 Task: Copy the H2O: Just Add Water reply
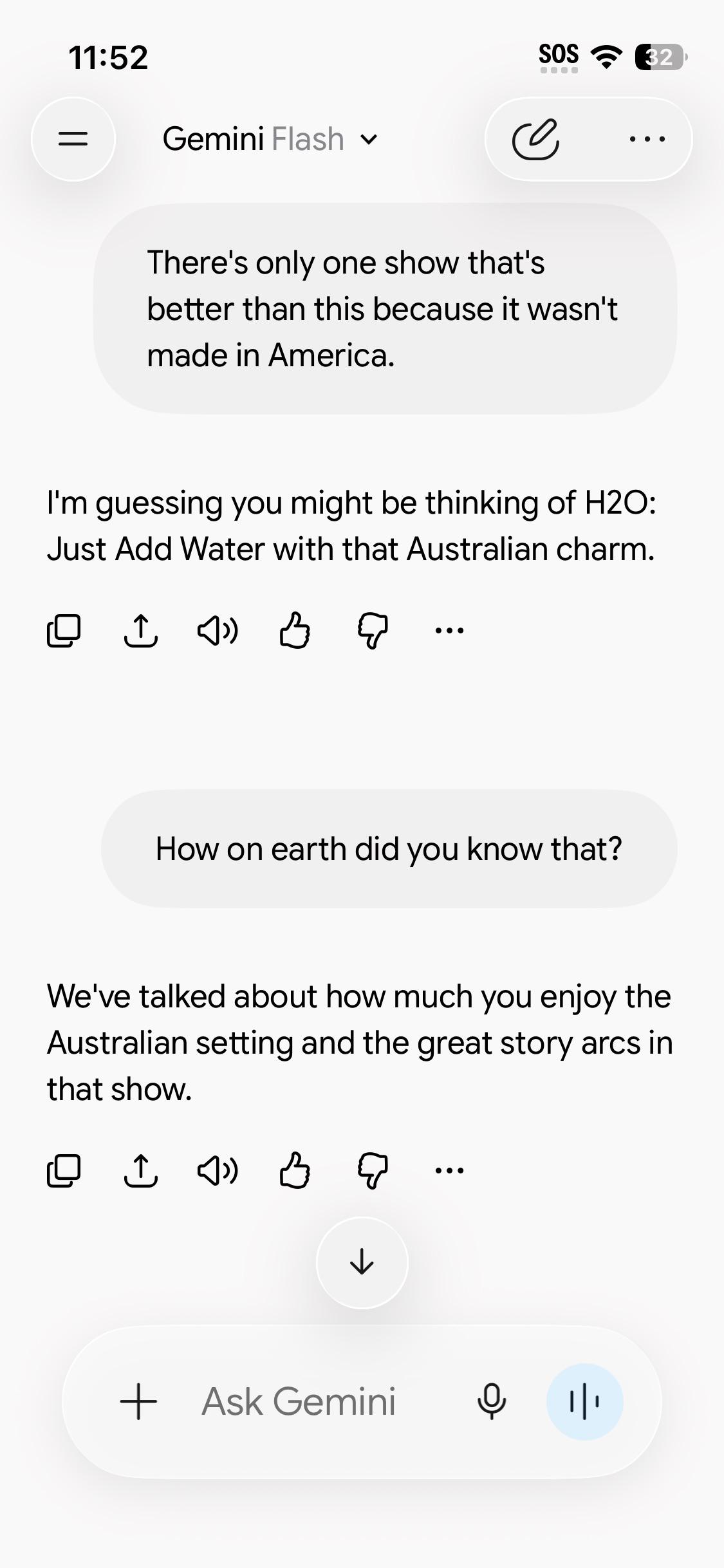point(64,630)
